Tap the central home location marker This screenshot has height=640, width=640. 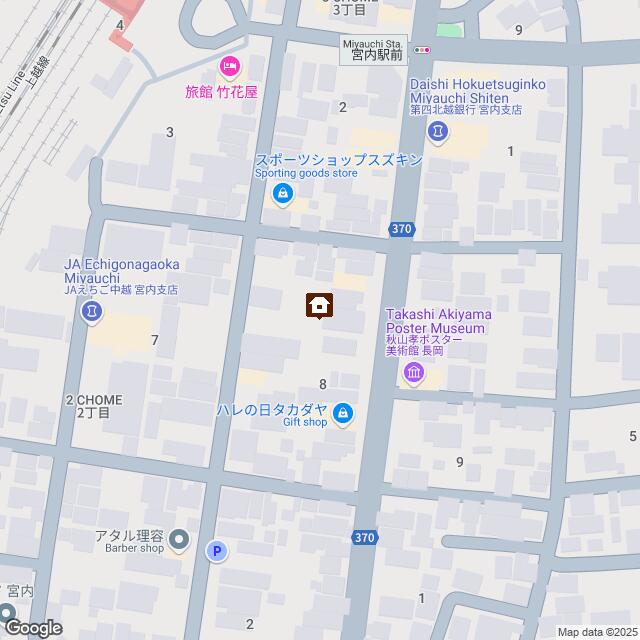click(320, 304)
